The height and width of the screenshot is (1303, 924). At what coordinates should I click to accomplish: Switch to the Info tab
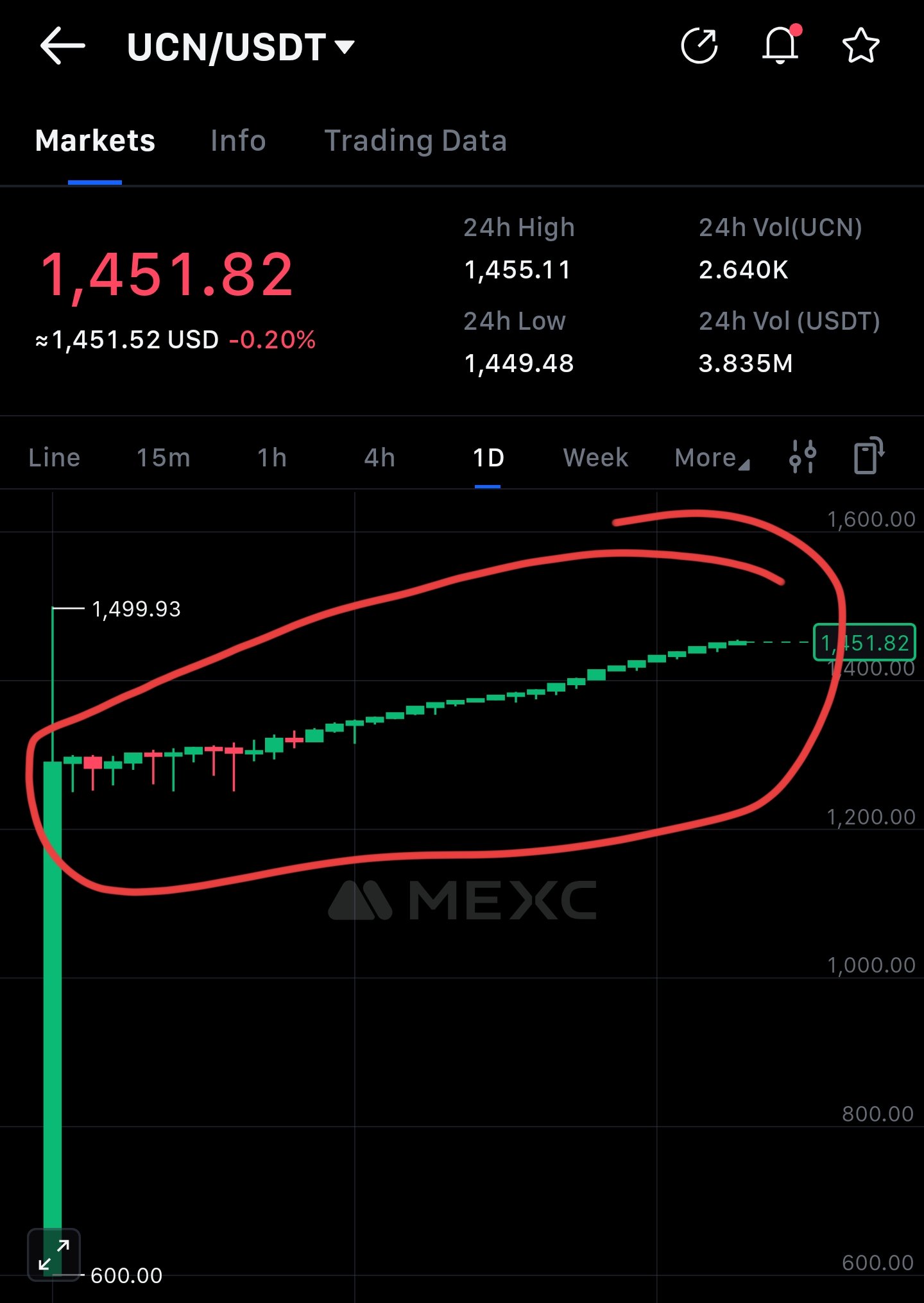pyautogui.click(x=237, y=141)
